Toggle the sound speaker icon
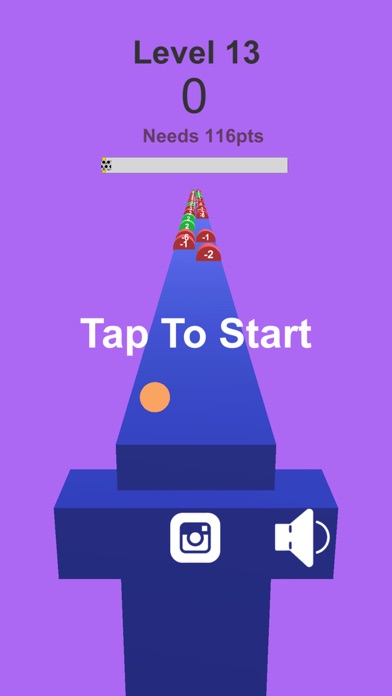Viewport: 392px width, 696px height. pyautogui.click(x=302, y=538)
